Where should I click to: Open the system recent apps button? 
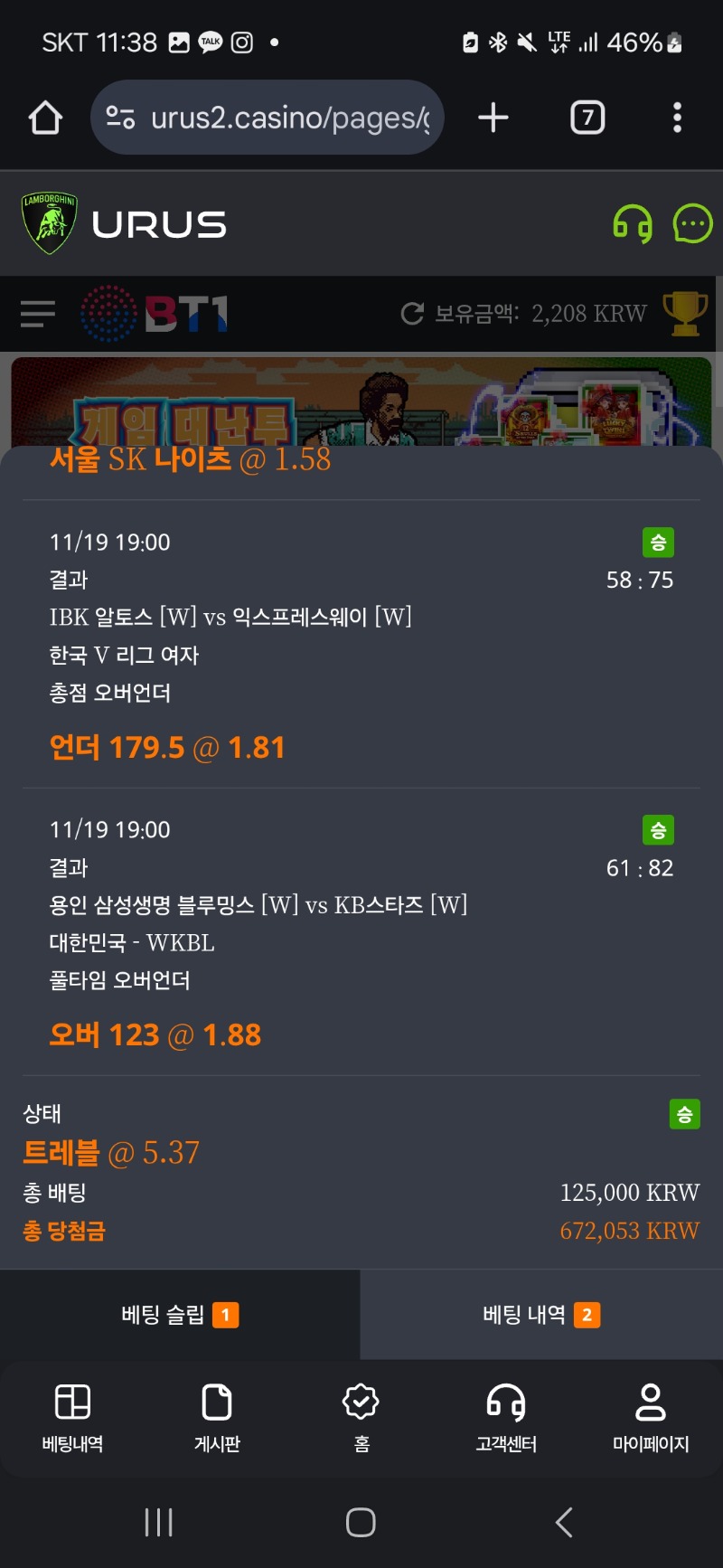(x=159, y=1523)
